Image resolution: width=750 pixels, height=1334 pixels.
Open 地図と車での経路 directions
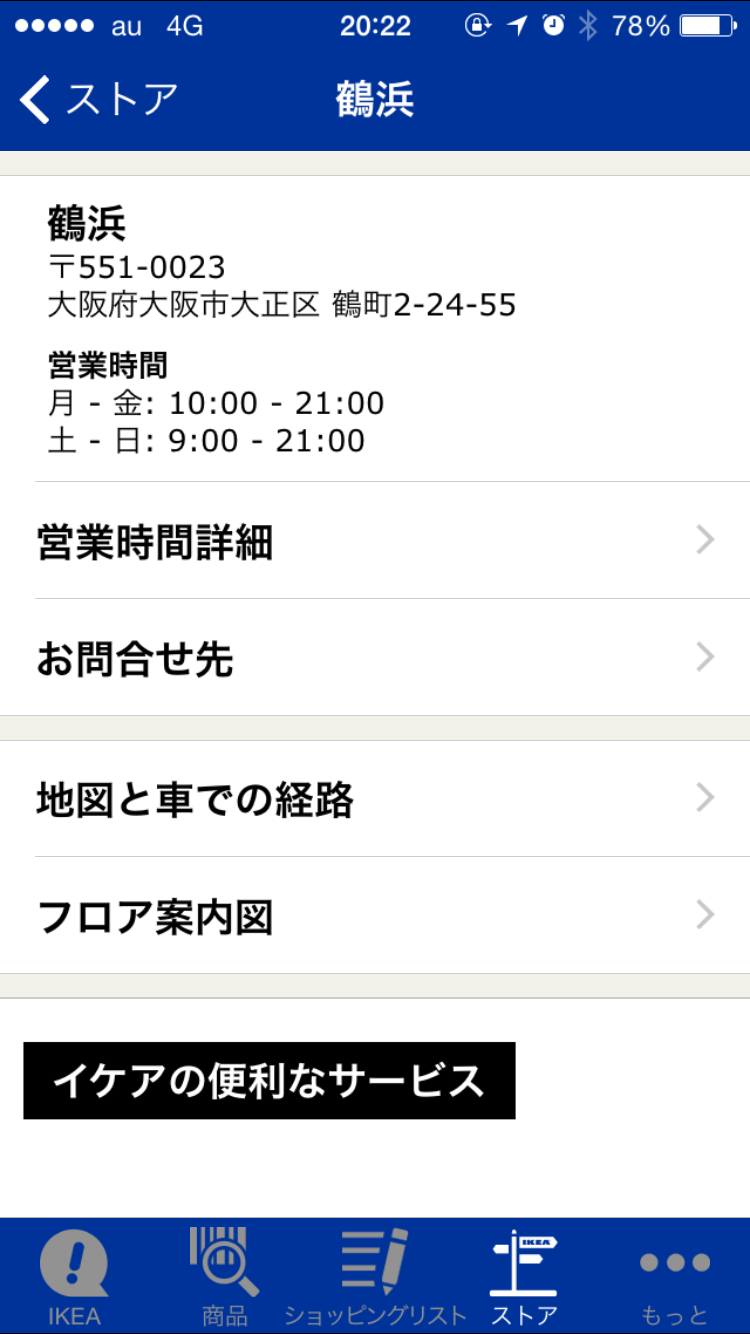coord(375,798)
